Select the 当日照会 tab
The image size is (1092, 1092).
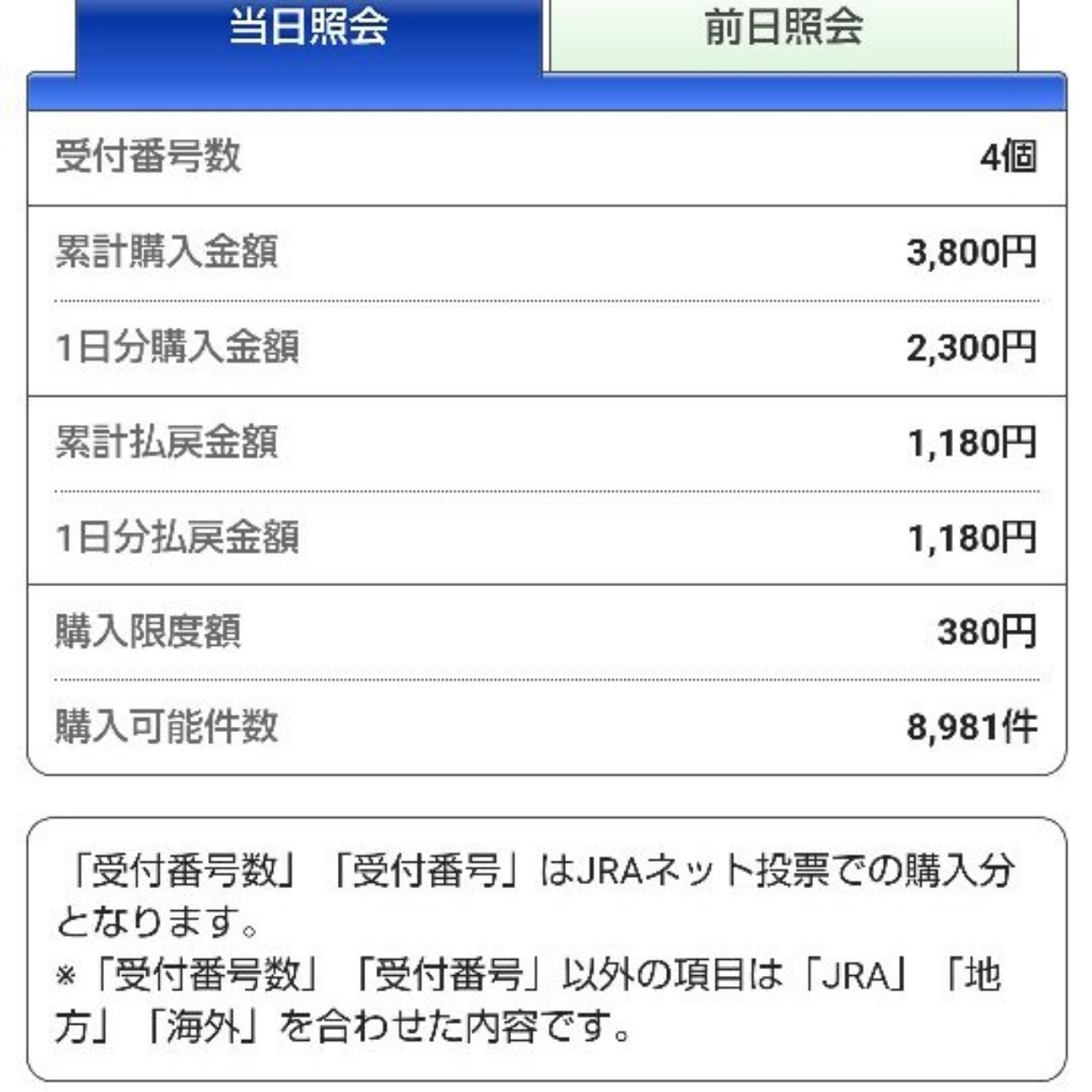(x=309, y=30)
